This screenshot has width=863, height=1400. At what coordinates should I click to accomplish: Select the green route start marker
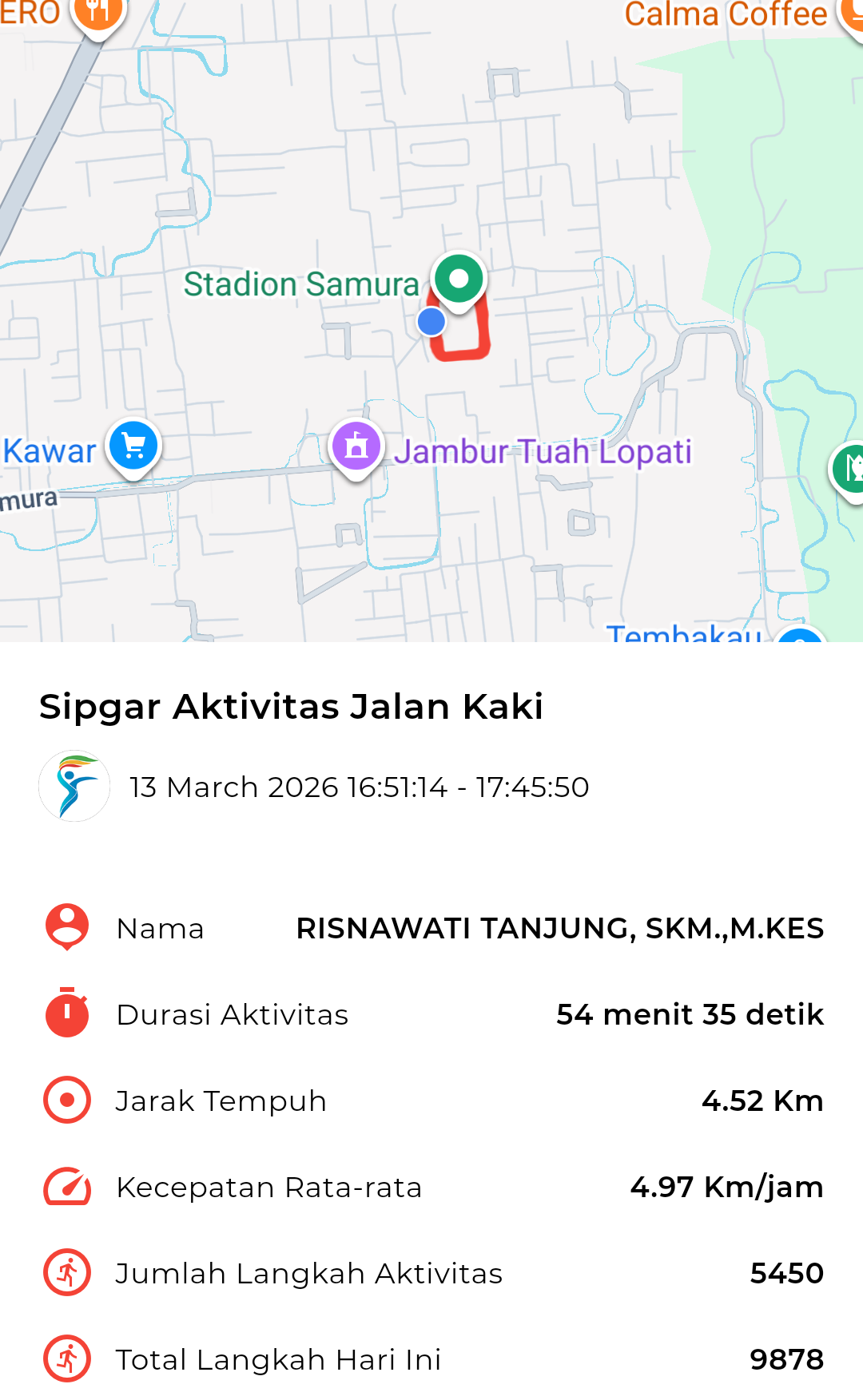pos(459,280)
